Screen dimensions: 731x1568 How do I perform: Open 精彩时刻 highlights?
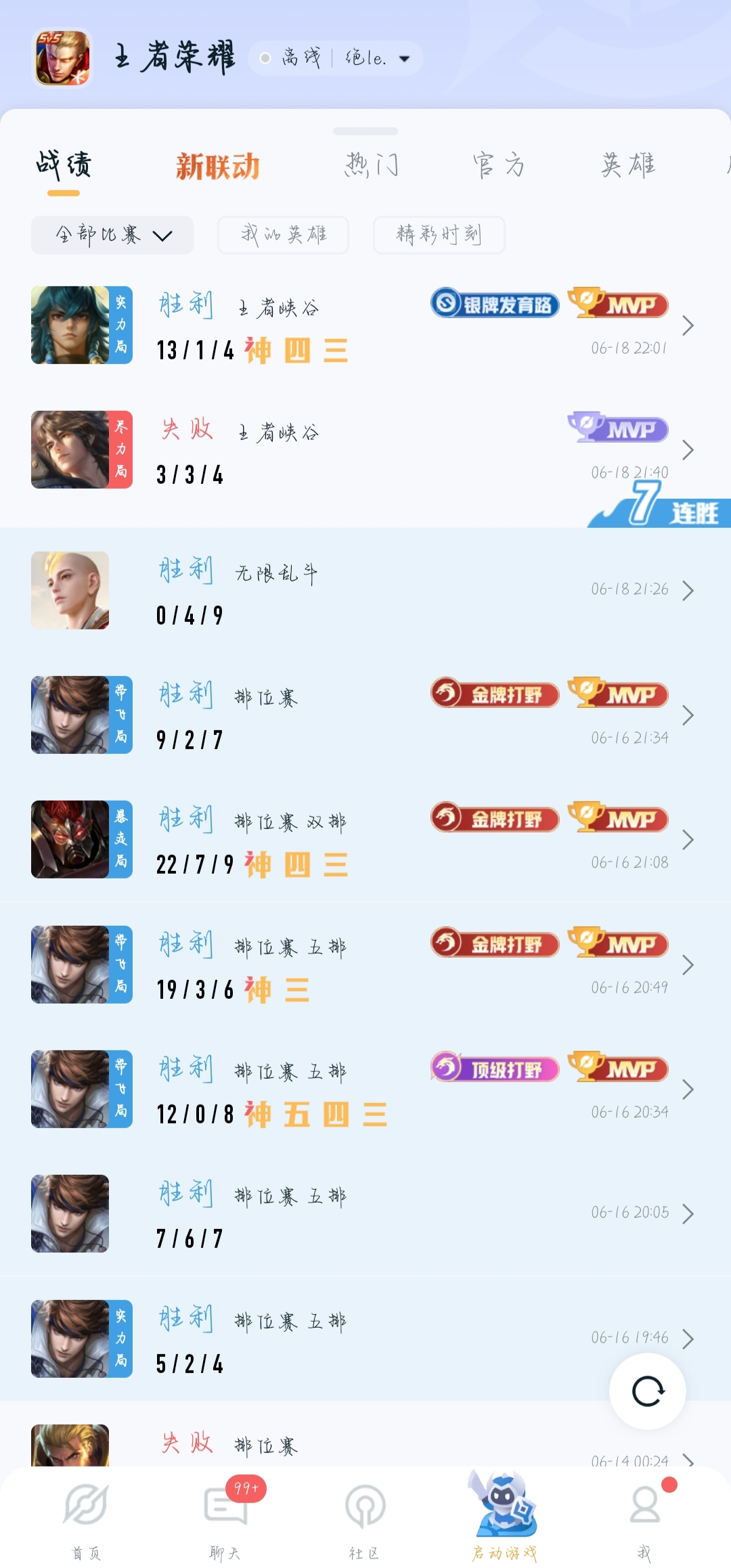(439, 235)
